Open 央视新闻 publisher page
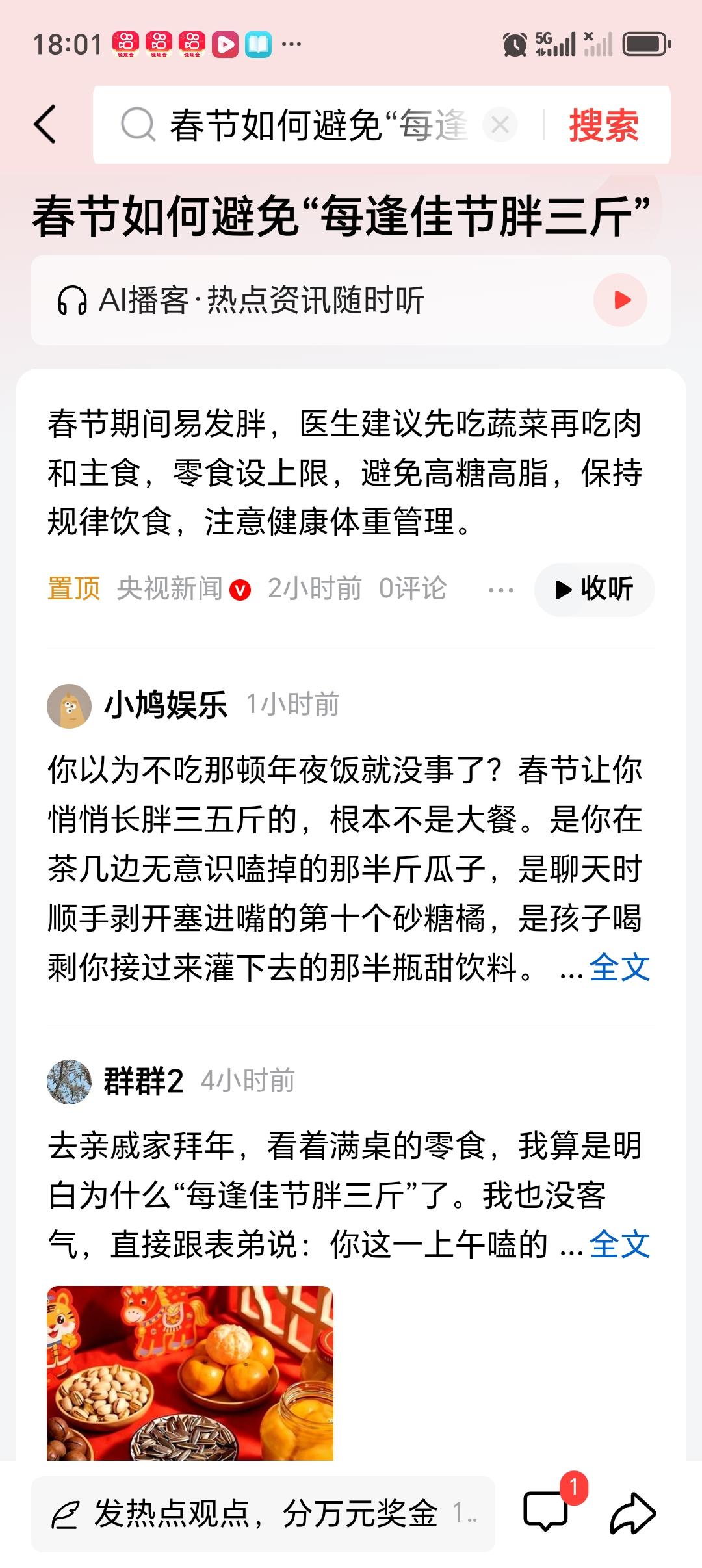Viewport: 702px width, 1568px height. tap(166, 590)
